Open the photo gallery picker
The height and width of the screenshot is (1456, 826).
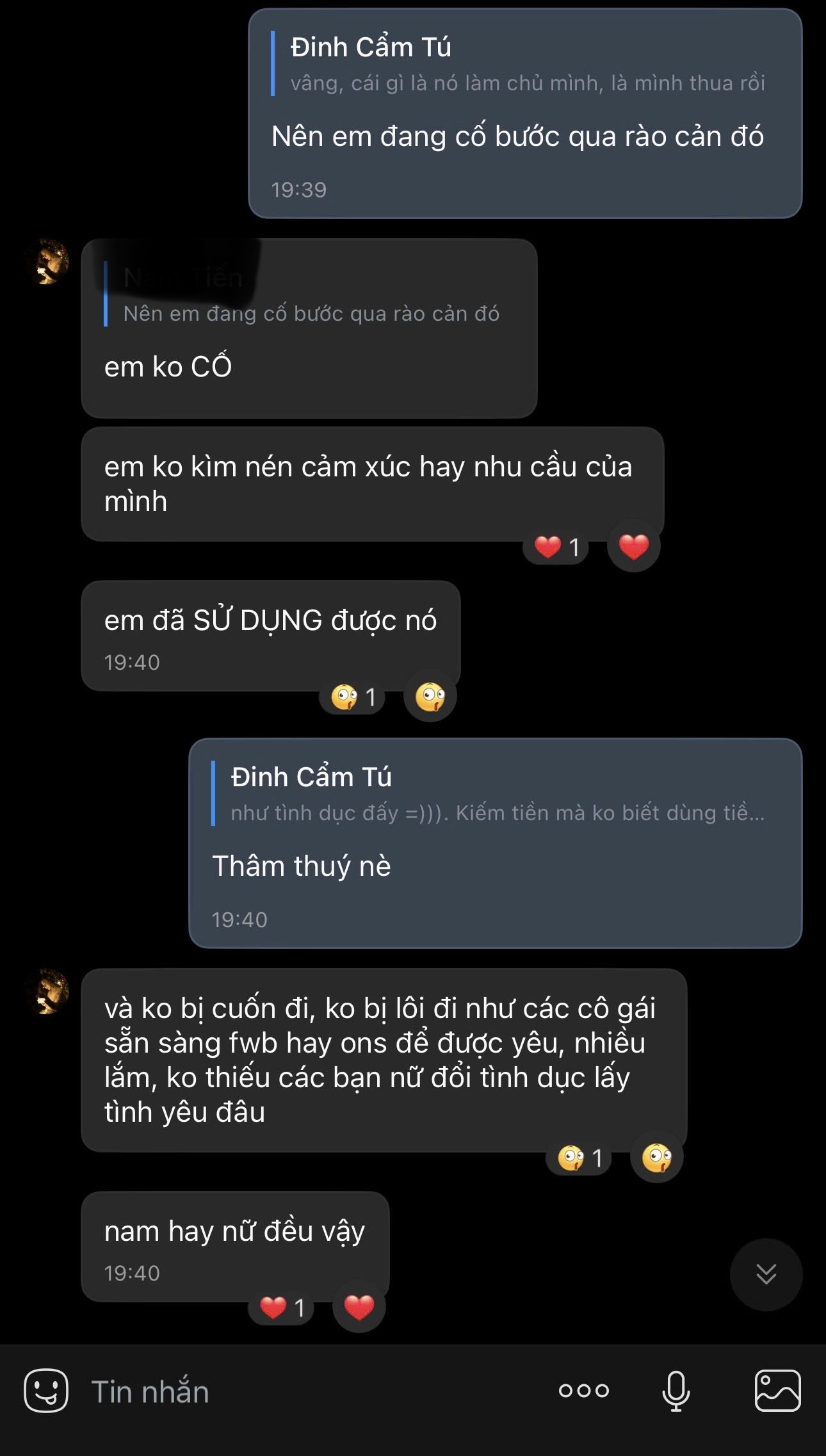[x=777, y=1390]
